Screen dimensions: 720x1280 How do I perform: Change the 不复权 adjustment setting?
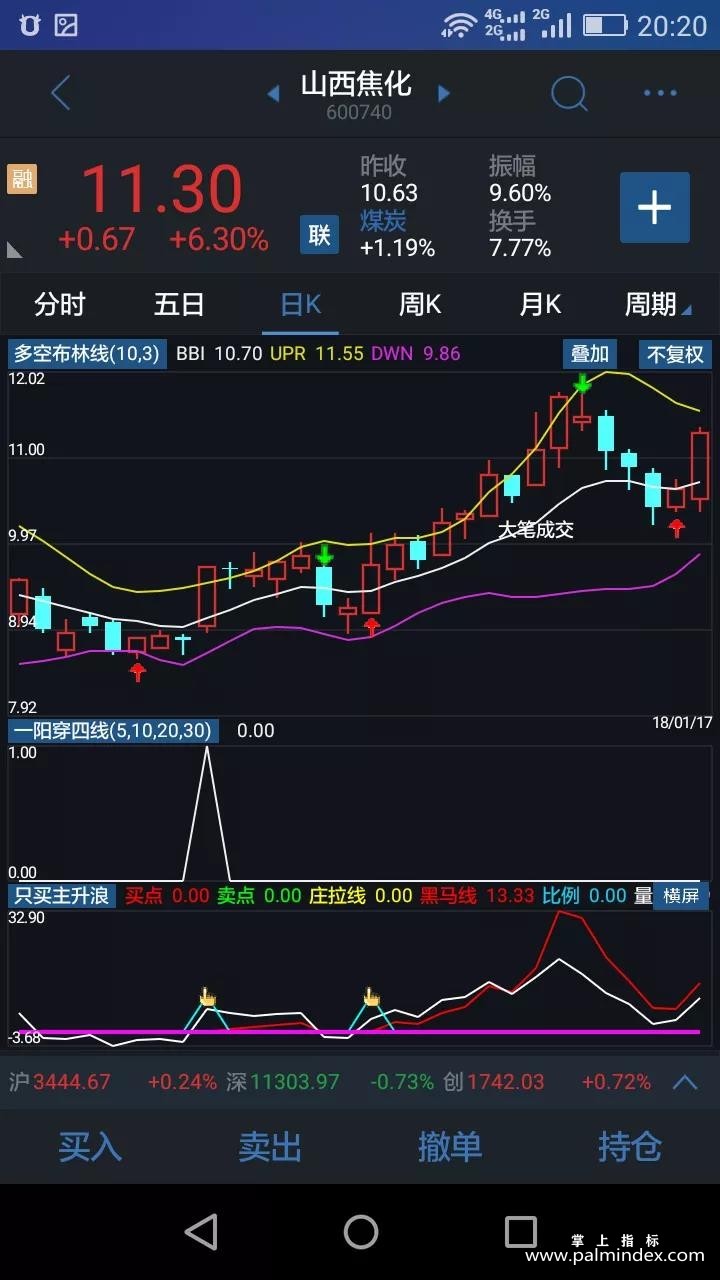click(675, 353)
